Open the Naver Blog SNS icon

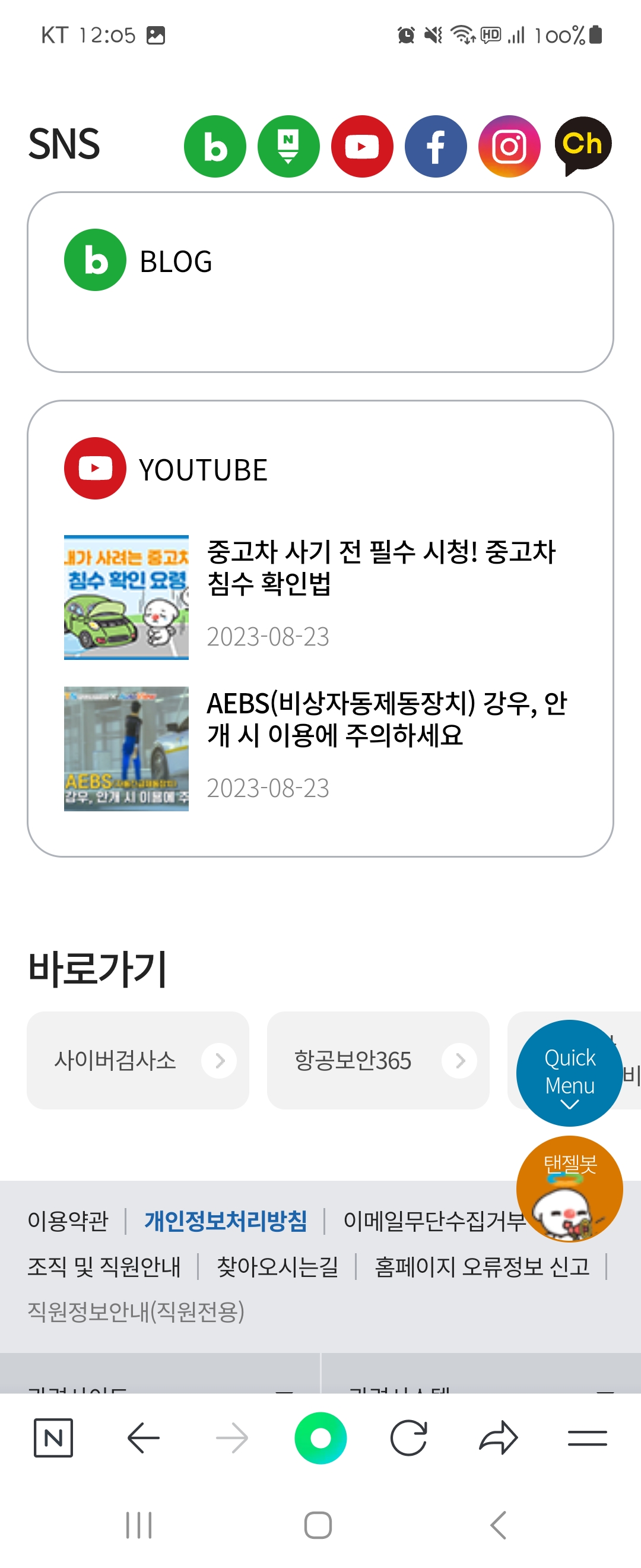coord(215,146)
